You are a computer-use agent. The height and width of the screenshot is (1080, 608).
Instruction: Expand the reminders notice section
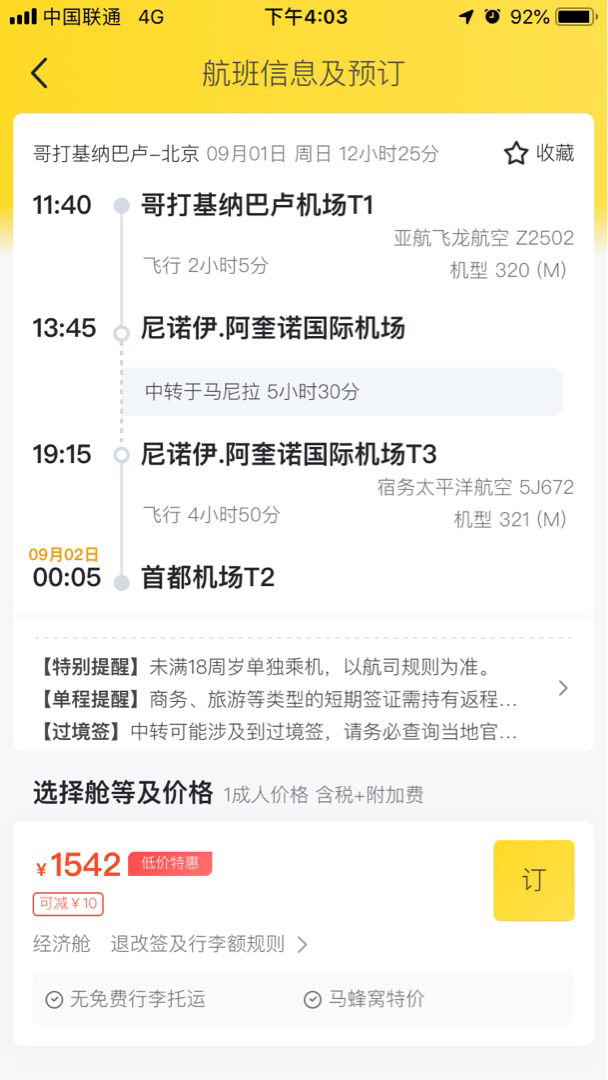coord(303,699)
